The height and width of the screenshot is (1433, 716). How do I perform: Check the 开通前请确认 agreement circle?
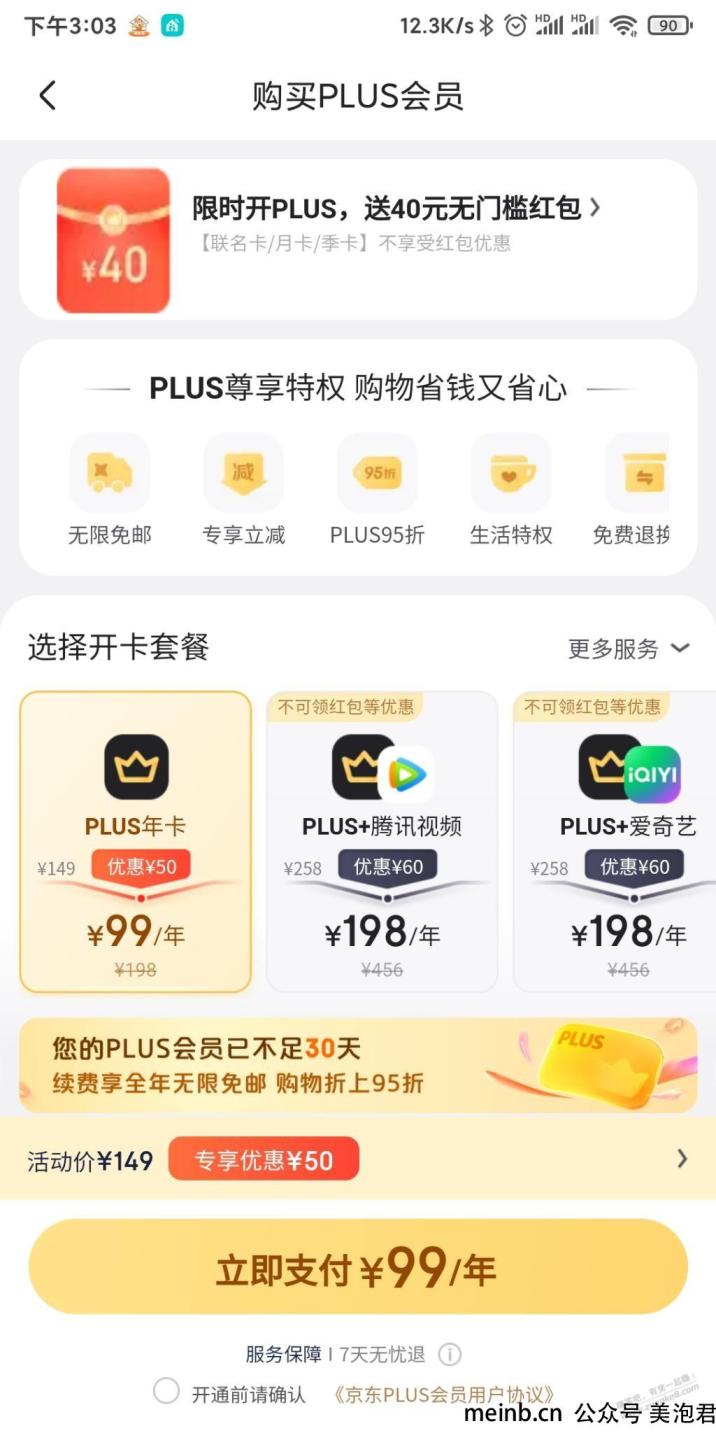167,1391
